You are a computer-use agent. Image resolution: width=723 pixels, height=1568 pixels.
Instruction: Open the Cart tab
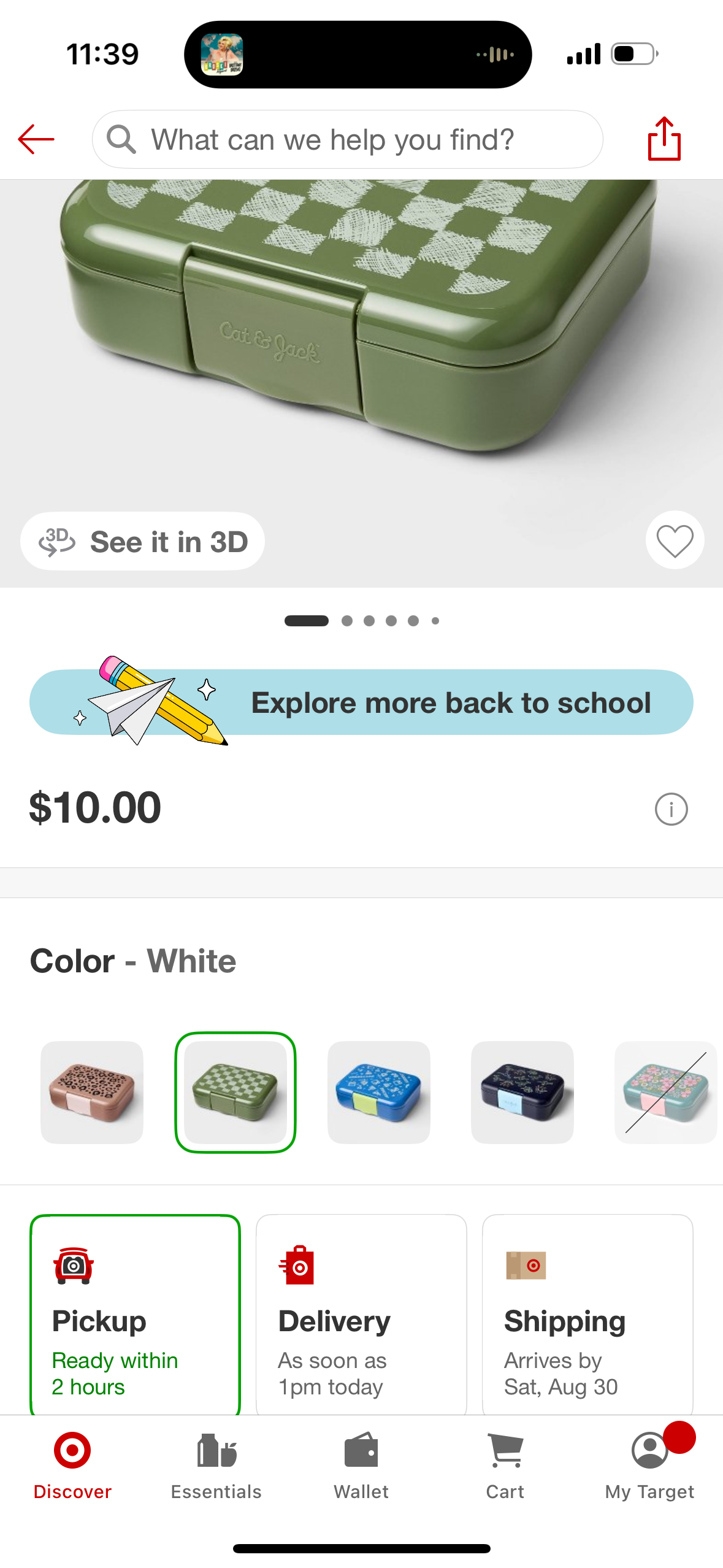pyautogui.click(x=505, y=1465)
